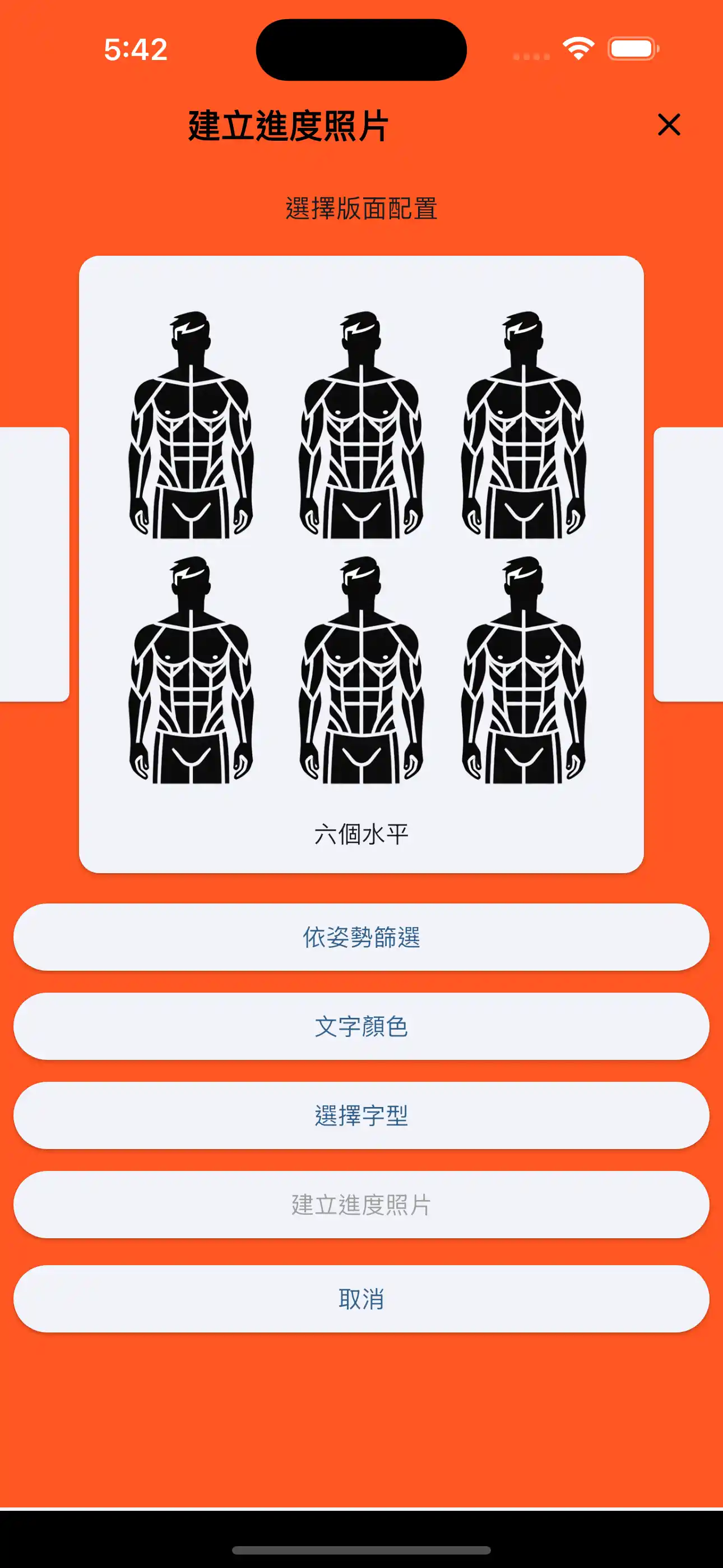Open the 文字顏色 text color picker
723x1568 pixels.
coord(361,1026)
